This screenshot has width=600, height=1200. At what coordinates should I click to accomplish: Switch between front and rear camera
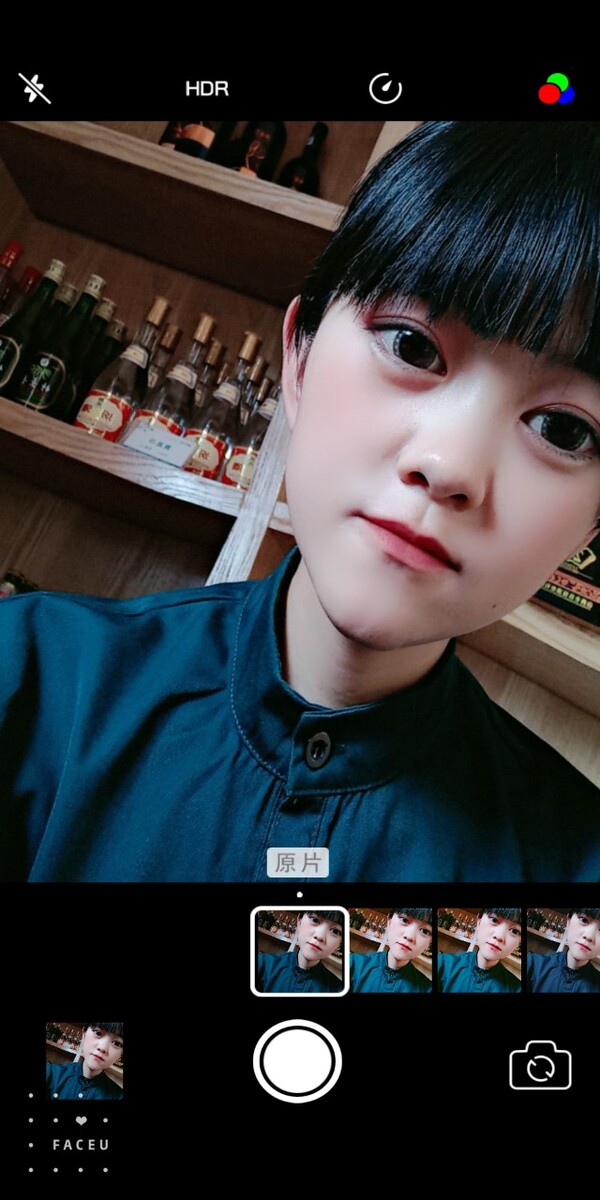[x=540, y=1067]
